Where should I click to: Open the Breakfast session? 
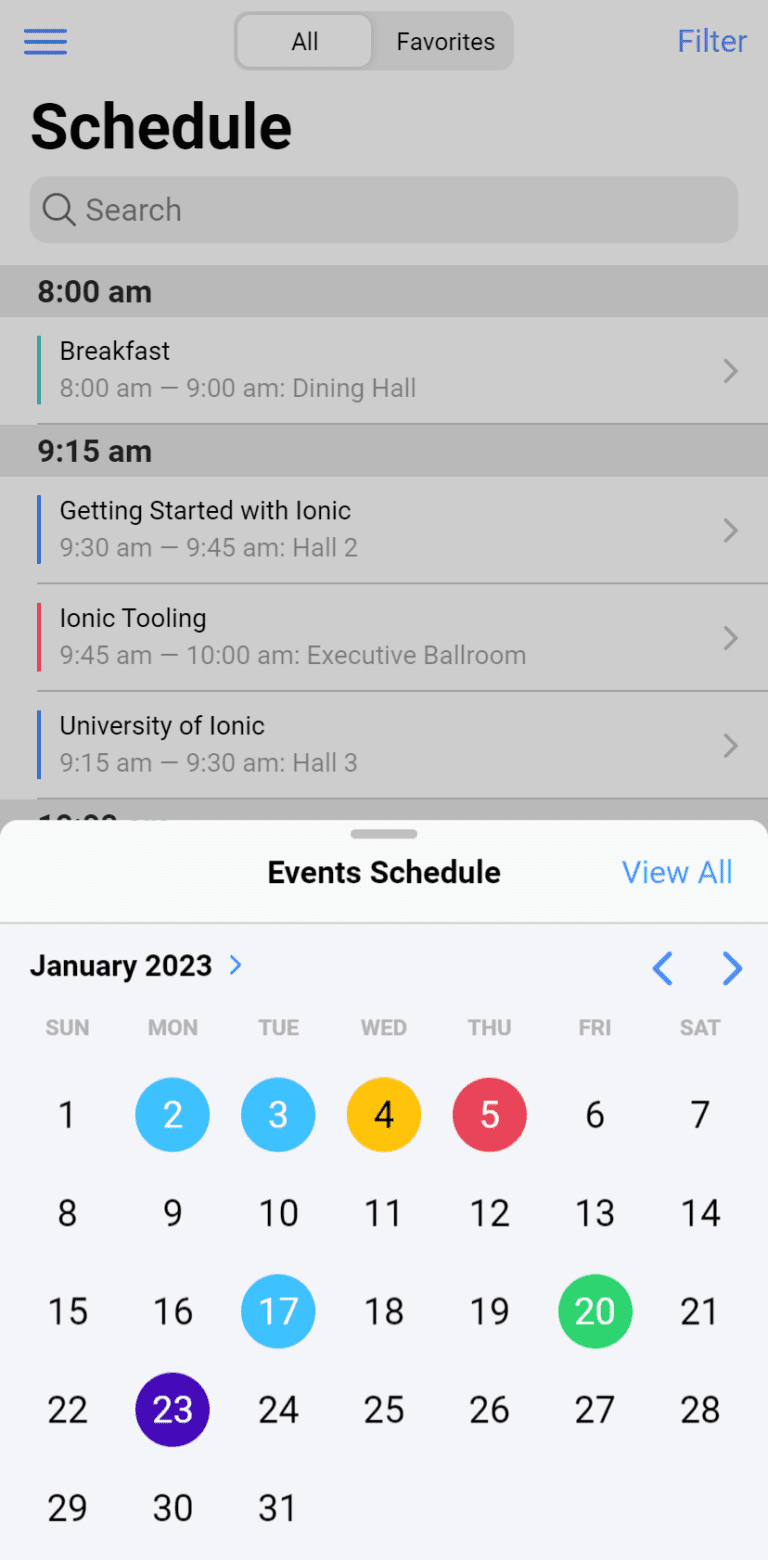pyautogui.click(x=384, y=370)
